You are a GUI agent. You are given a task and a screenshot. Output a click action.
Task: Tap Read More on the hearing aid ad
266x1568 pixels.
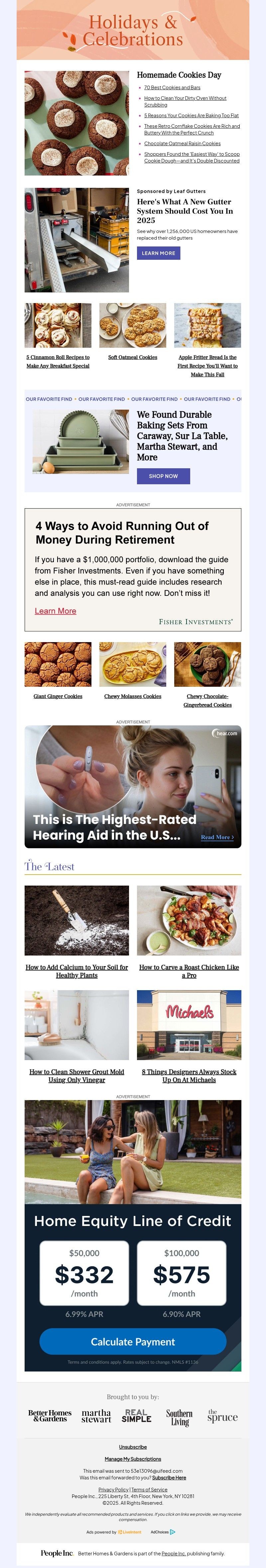pyautogui.click(x=217, y=838)
